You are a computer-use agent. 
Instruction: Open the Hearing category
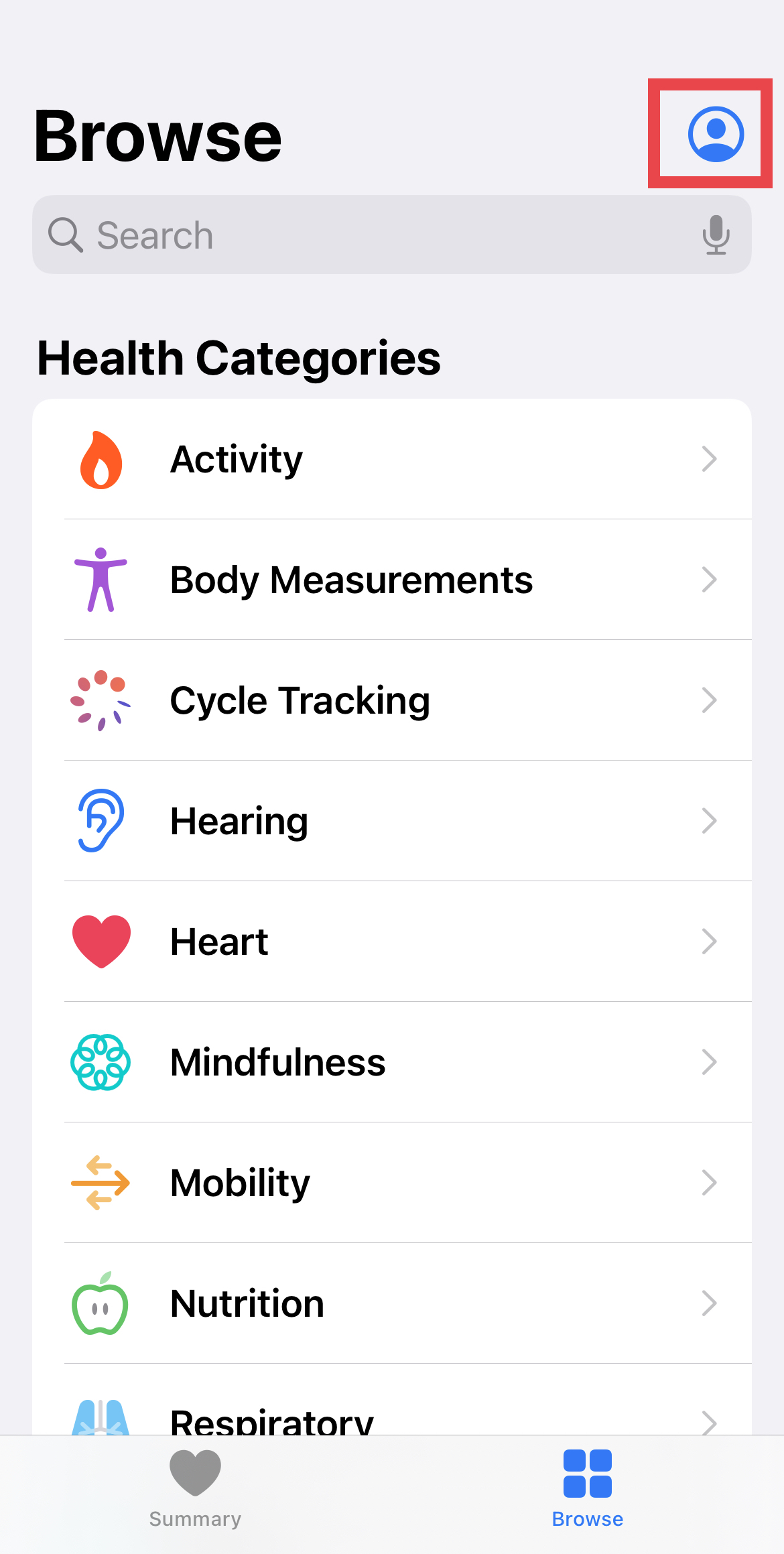pos(392,821)
